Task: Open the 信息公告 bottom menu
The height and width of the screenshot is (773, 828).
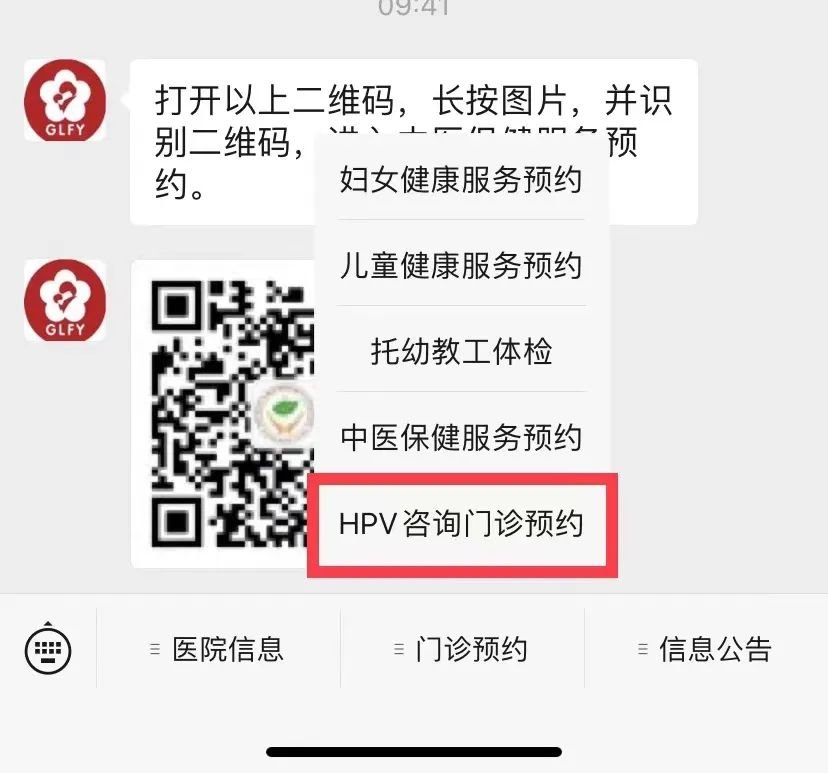Action: tap(706, 650)
